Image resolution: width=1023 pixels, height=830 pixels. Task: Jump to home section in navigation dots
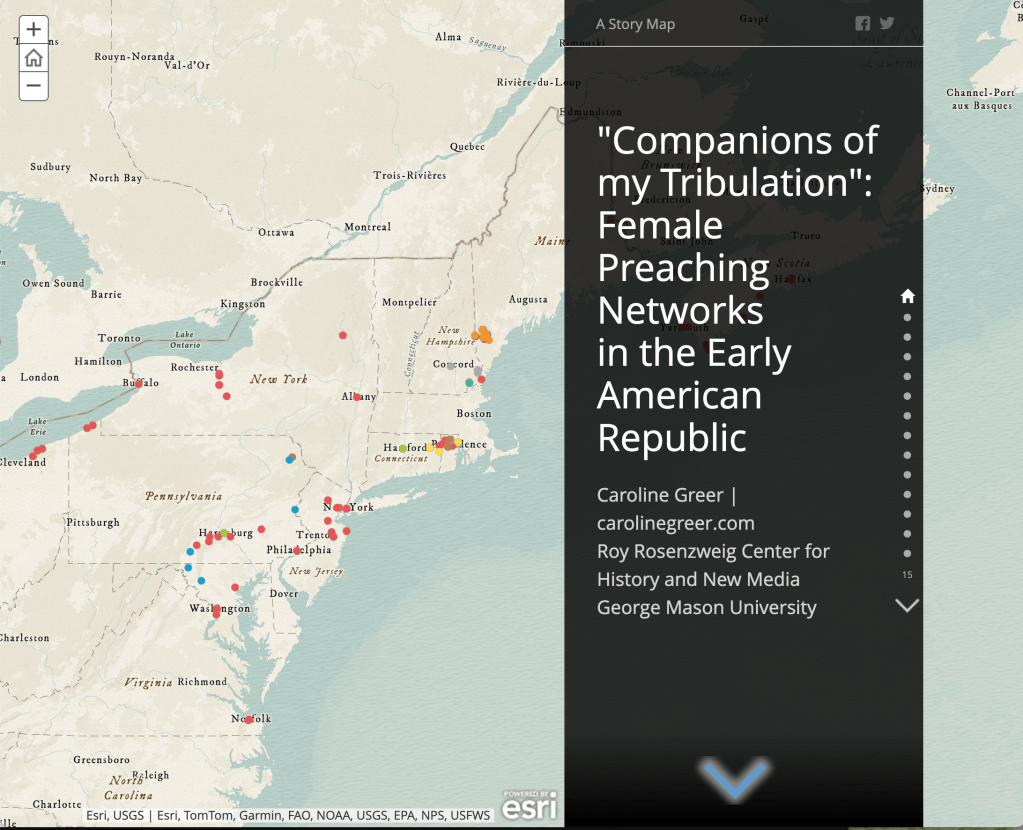[x=907, y=296]
